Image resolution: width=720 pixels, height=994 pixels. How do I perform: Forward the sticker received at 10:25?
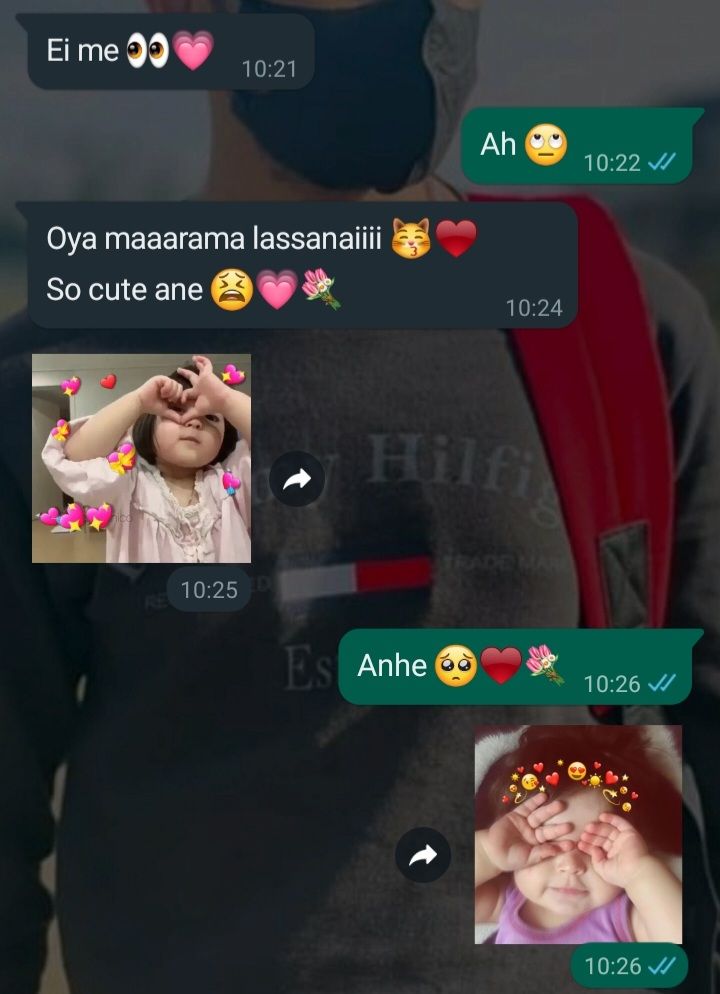pos(297,480)
